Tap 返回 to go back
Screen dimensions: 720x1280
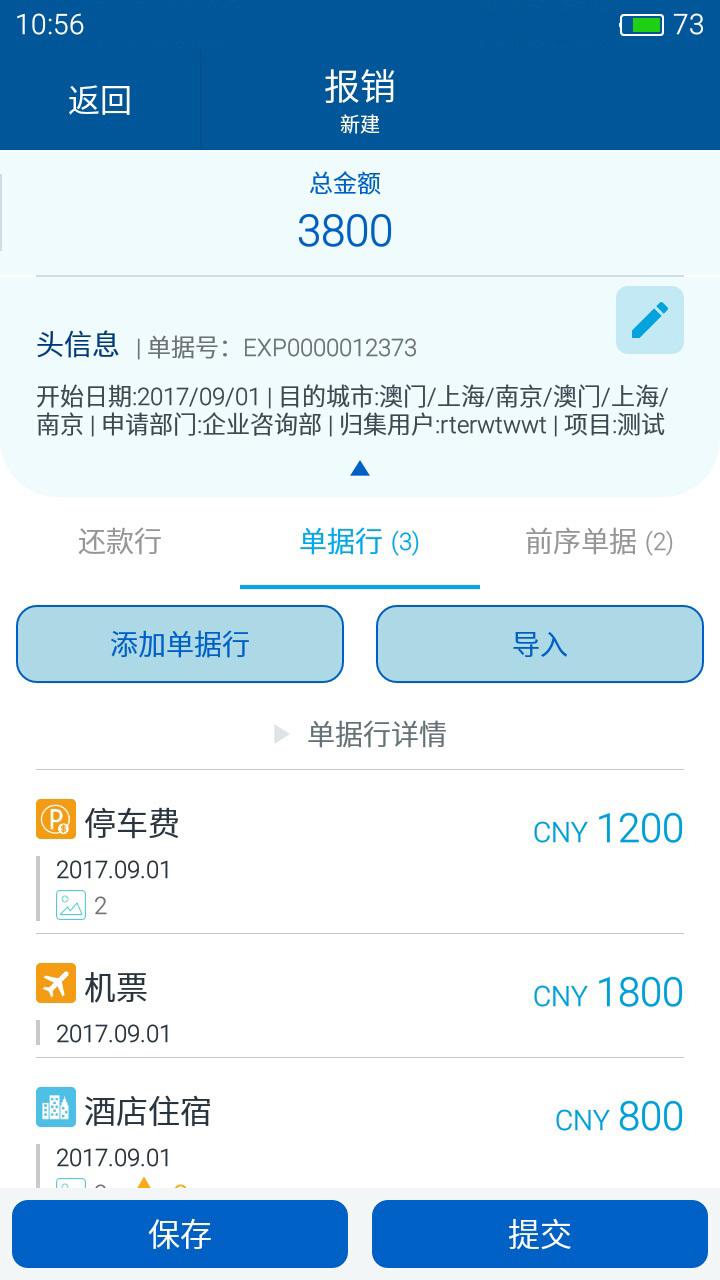[97, 99]
